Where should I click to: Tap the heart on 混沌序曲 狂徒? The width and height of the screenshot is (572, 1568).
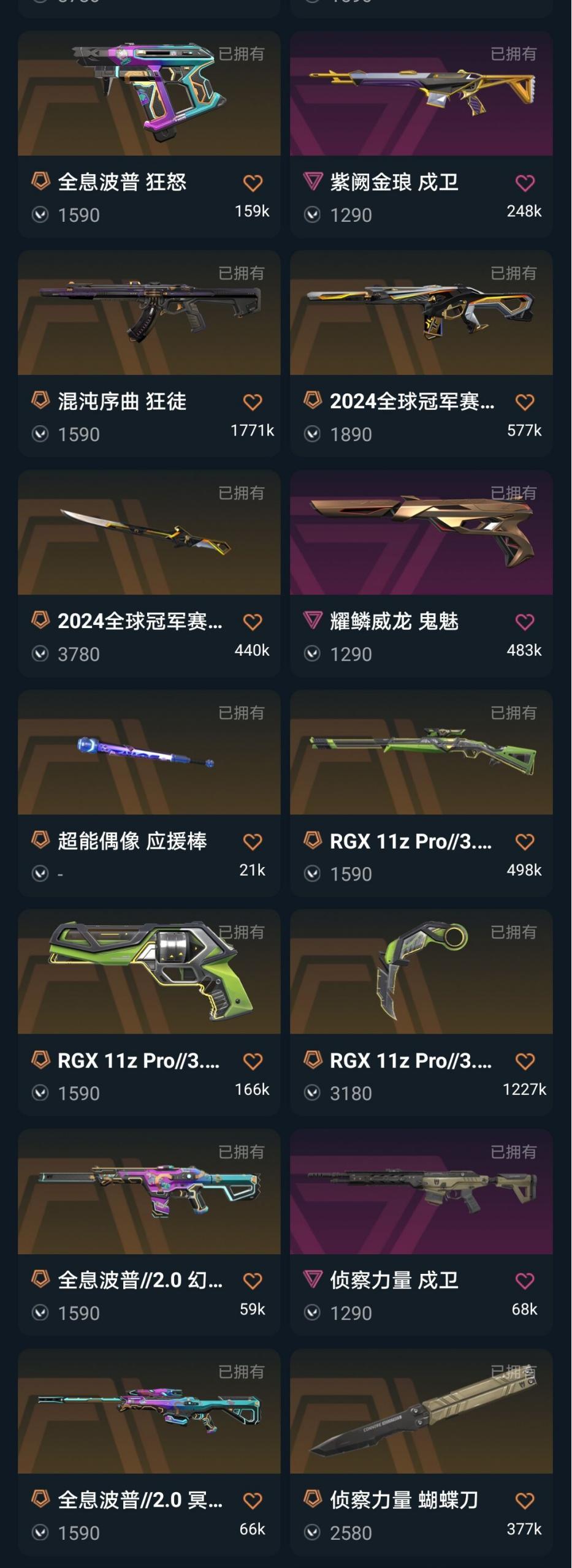coord(253,403)
